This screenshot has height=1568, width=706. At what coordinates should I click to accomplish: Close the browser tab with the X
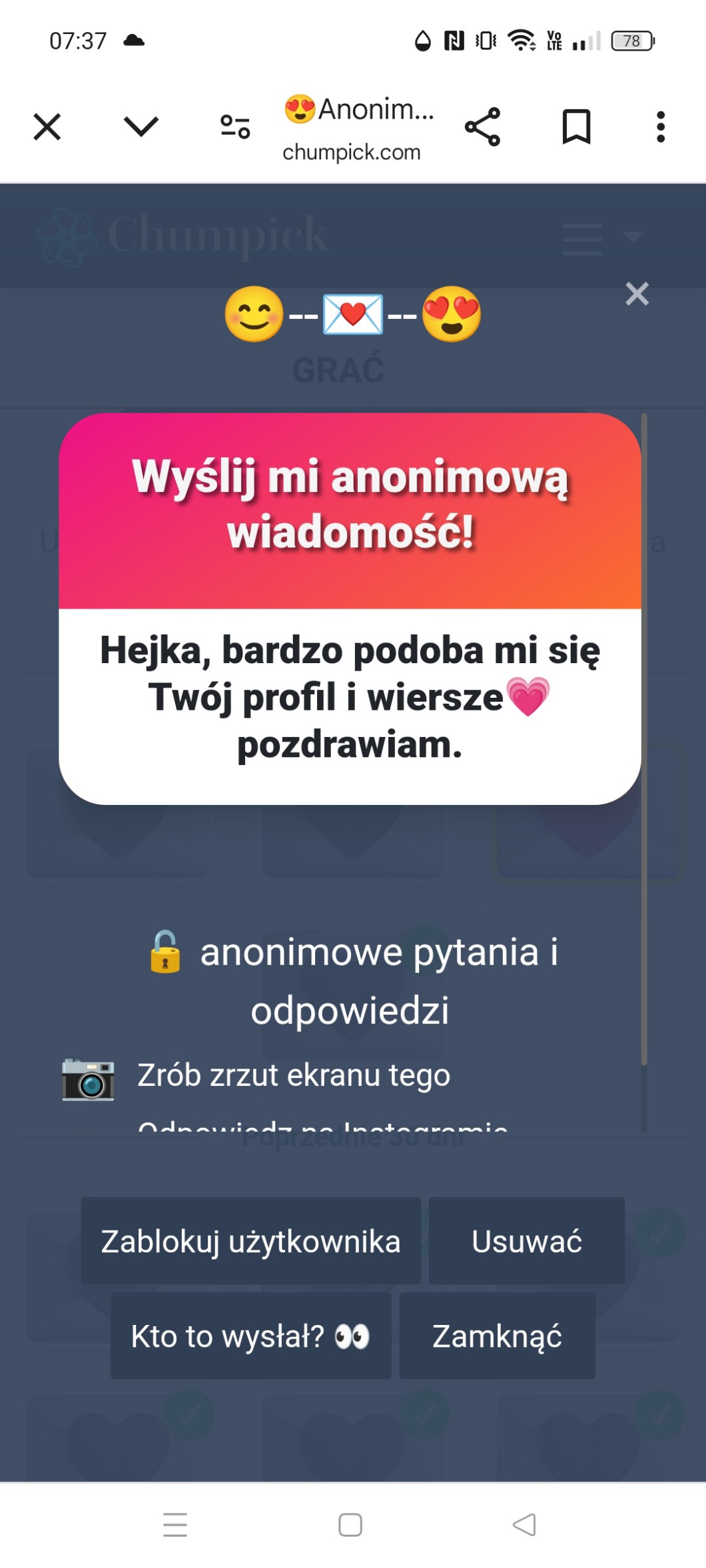pos(47,127)
